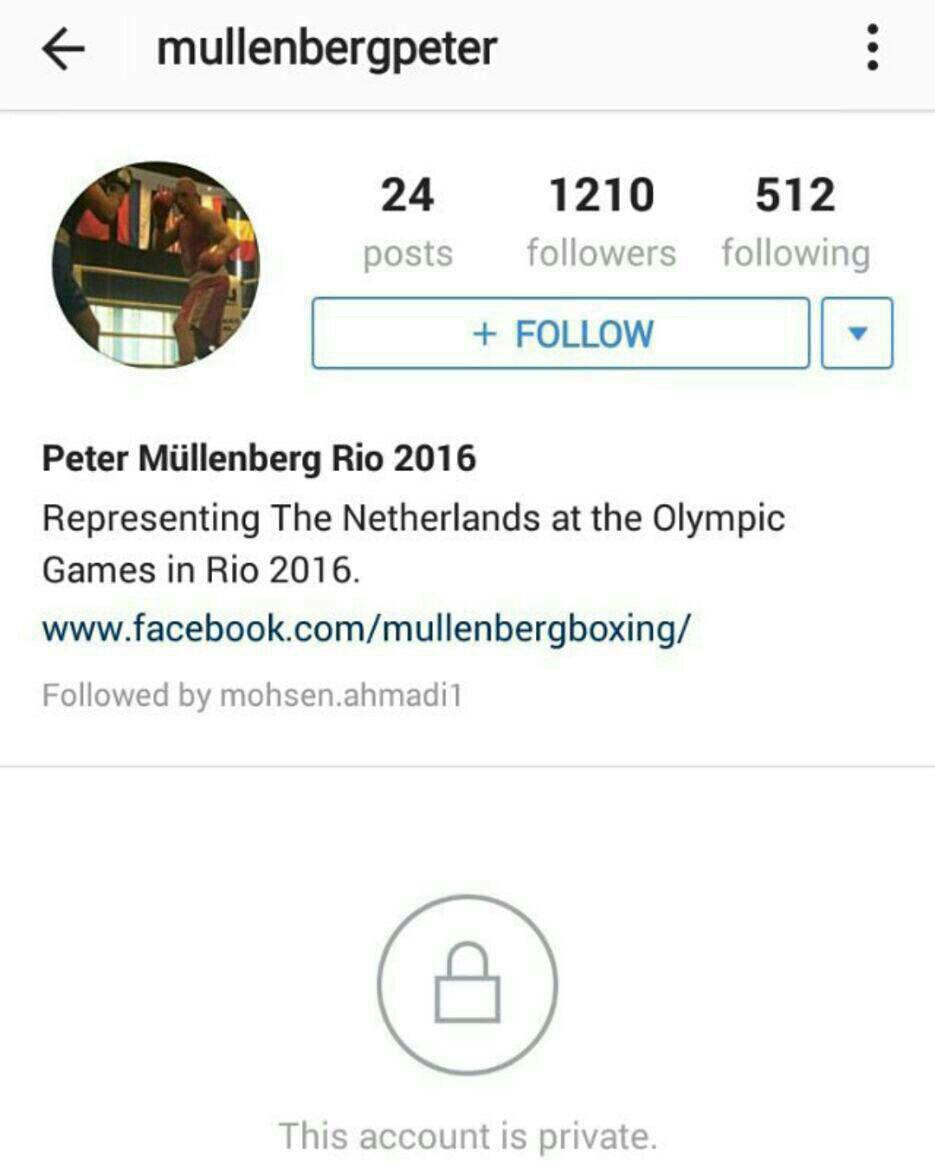The image size is (935, 1163).
Task: Open the 512 following list
Action: pyautogui.click(x=795, y=222)
